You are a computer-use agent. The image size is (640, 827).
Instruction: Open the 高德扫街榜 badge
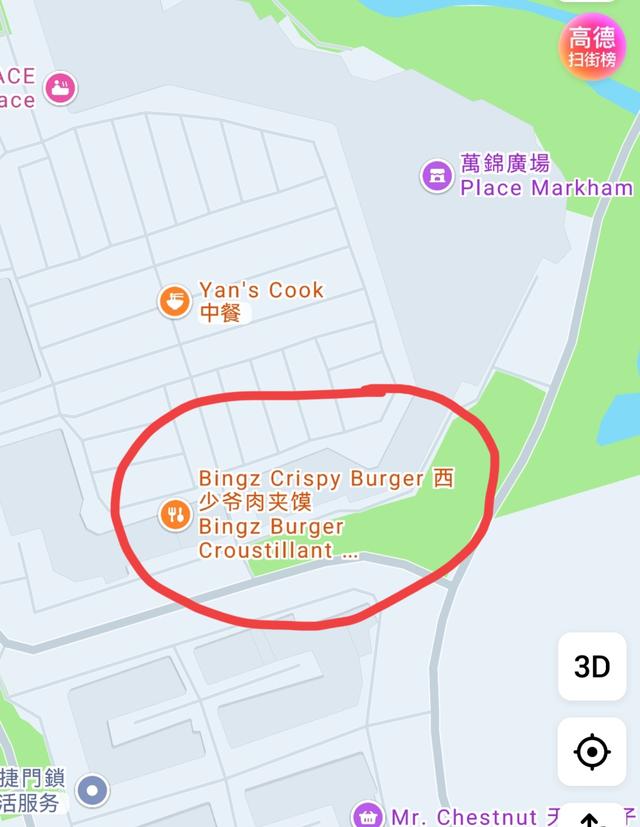[x=592, y=46]
